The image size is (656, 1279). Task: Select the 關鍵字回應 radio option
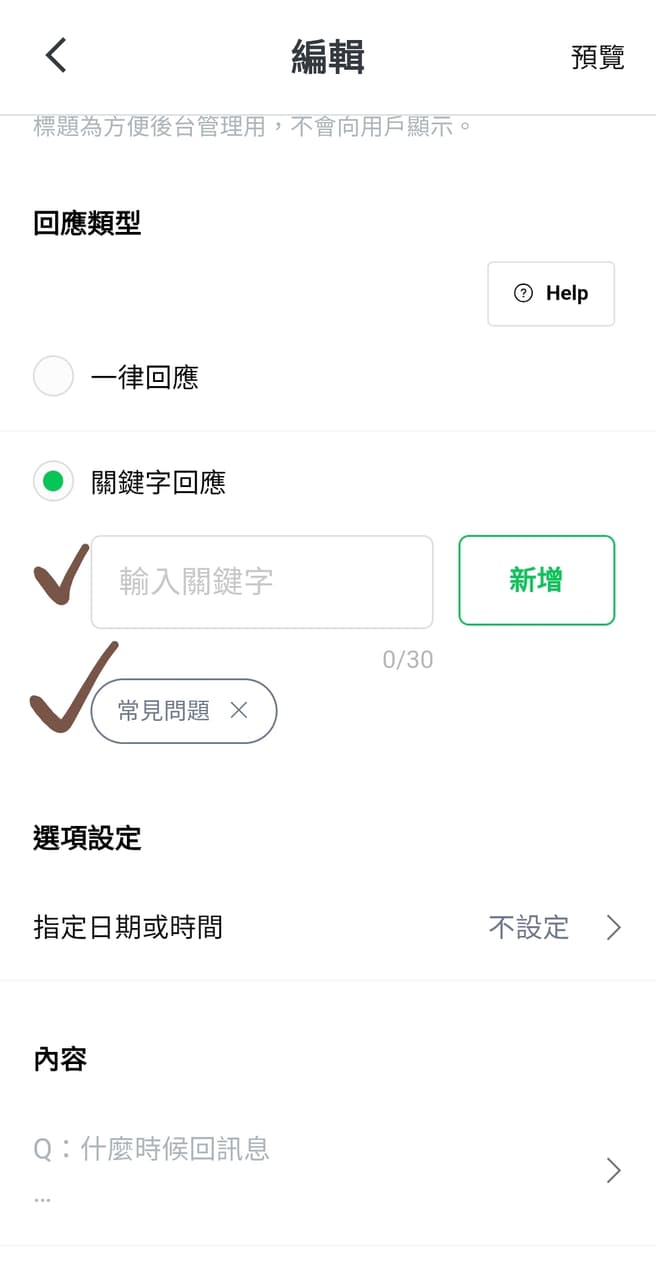[x=54, y=482]
